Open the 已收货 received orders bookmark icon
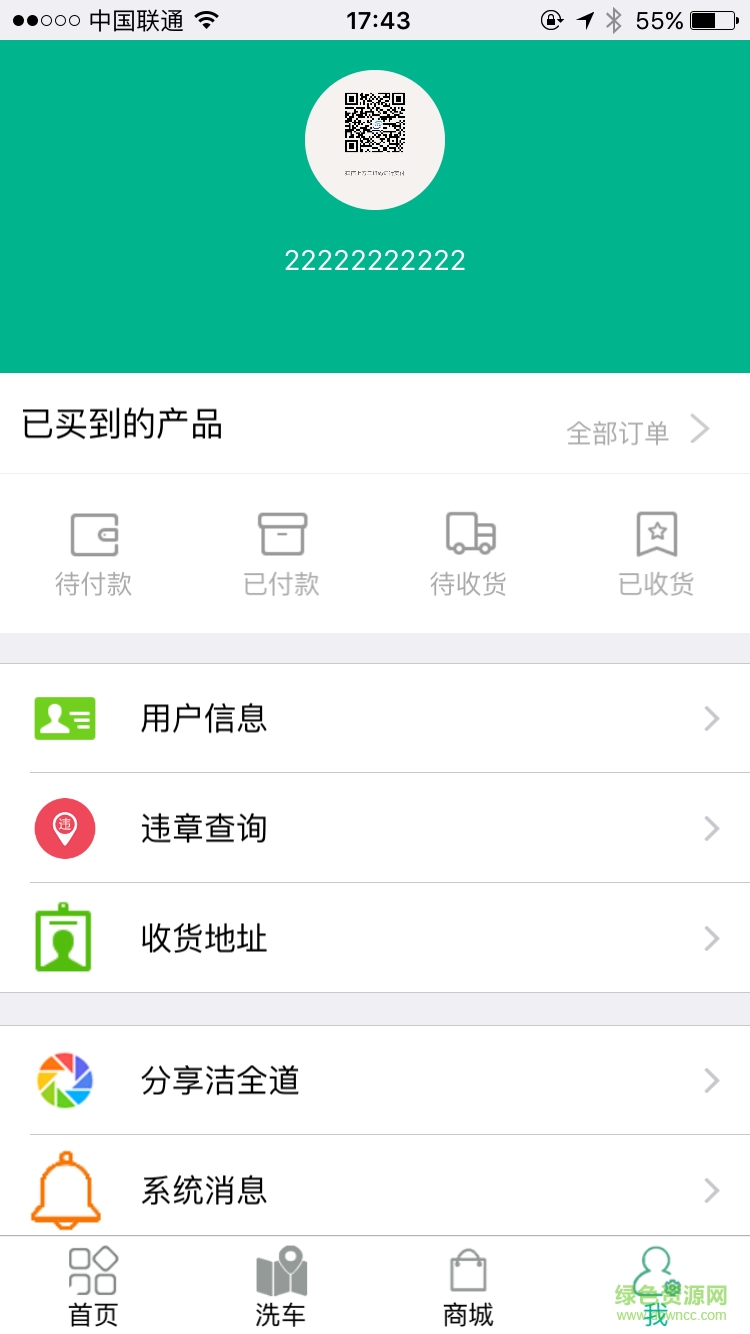The image size is (750, 1334). coord(656,532)
